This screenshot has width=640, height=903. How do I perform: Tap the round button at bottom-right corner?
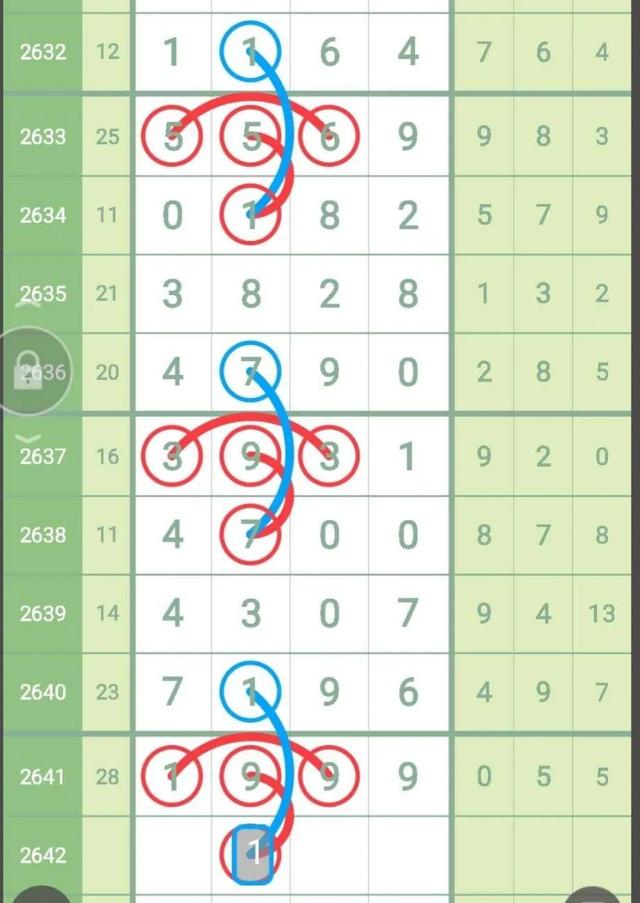click(598, 895)
